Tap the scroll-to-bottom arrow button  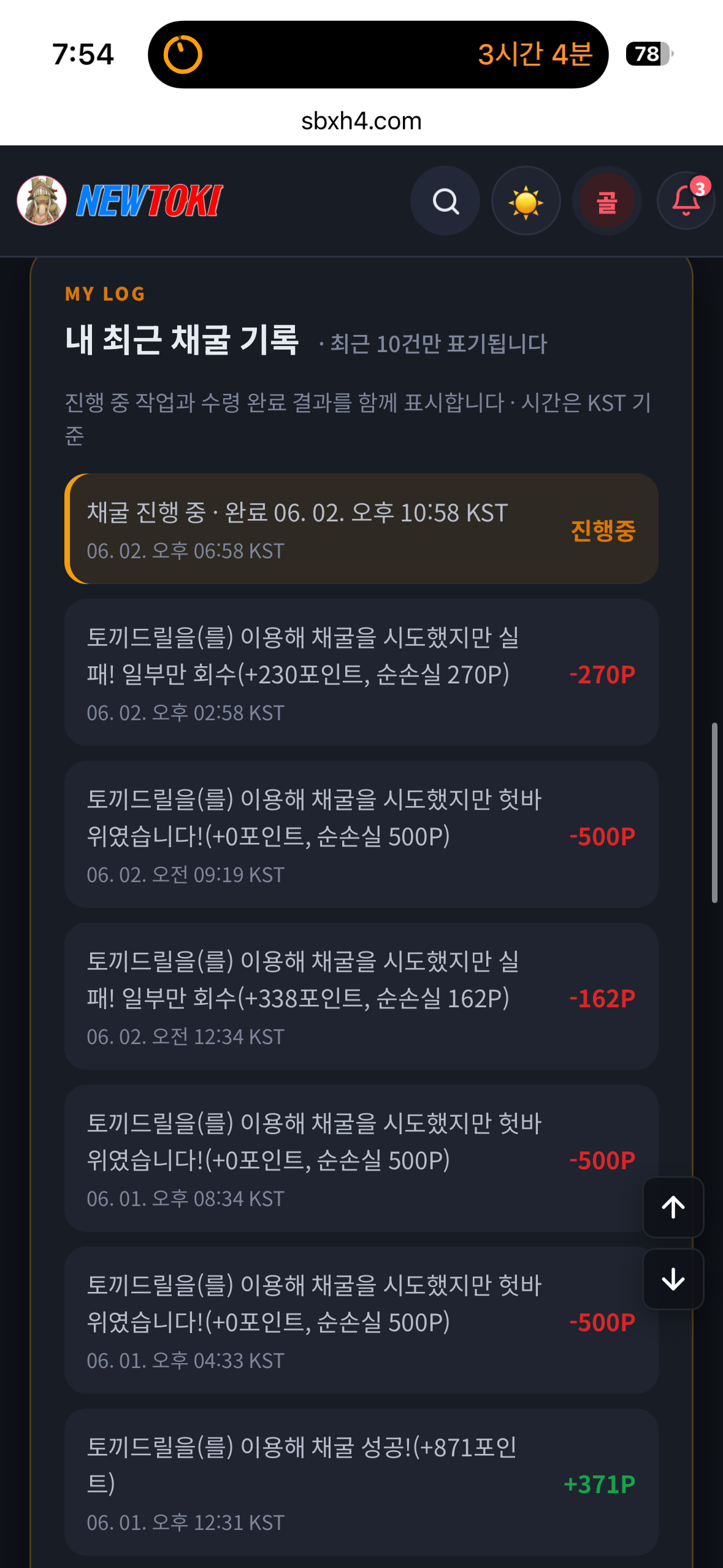[x=673, y=1279]
